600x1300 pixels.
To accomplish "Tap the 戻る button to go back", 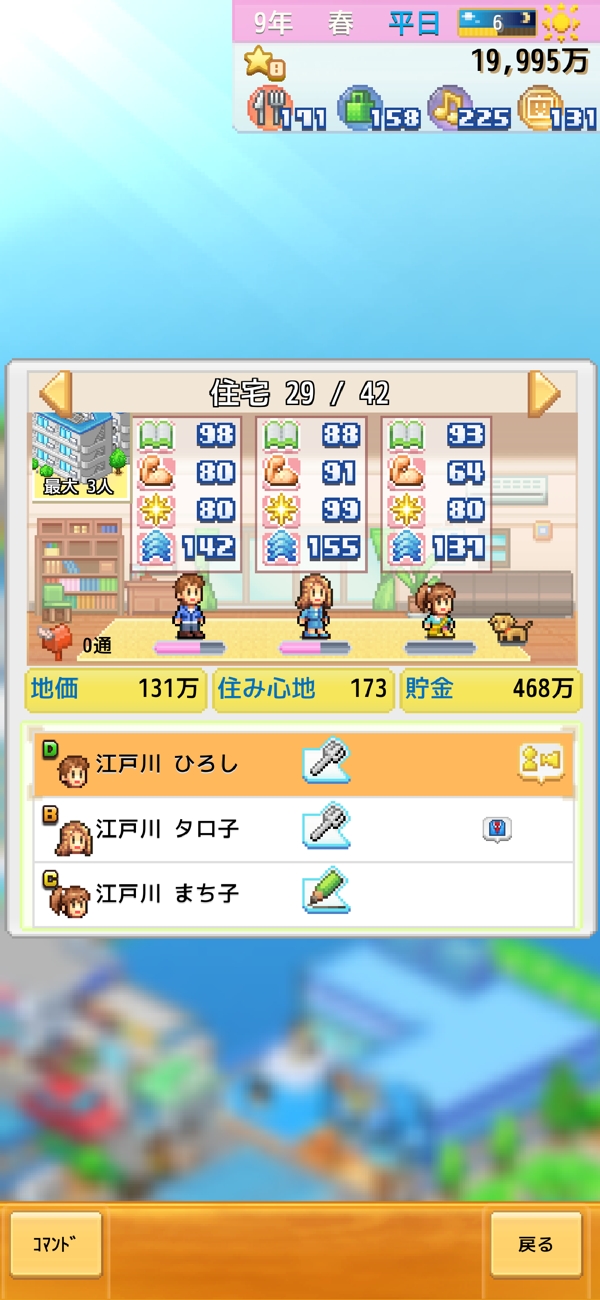I will (536, 1245).
